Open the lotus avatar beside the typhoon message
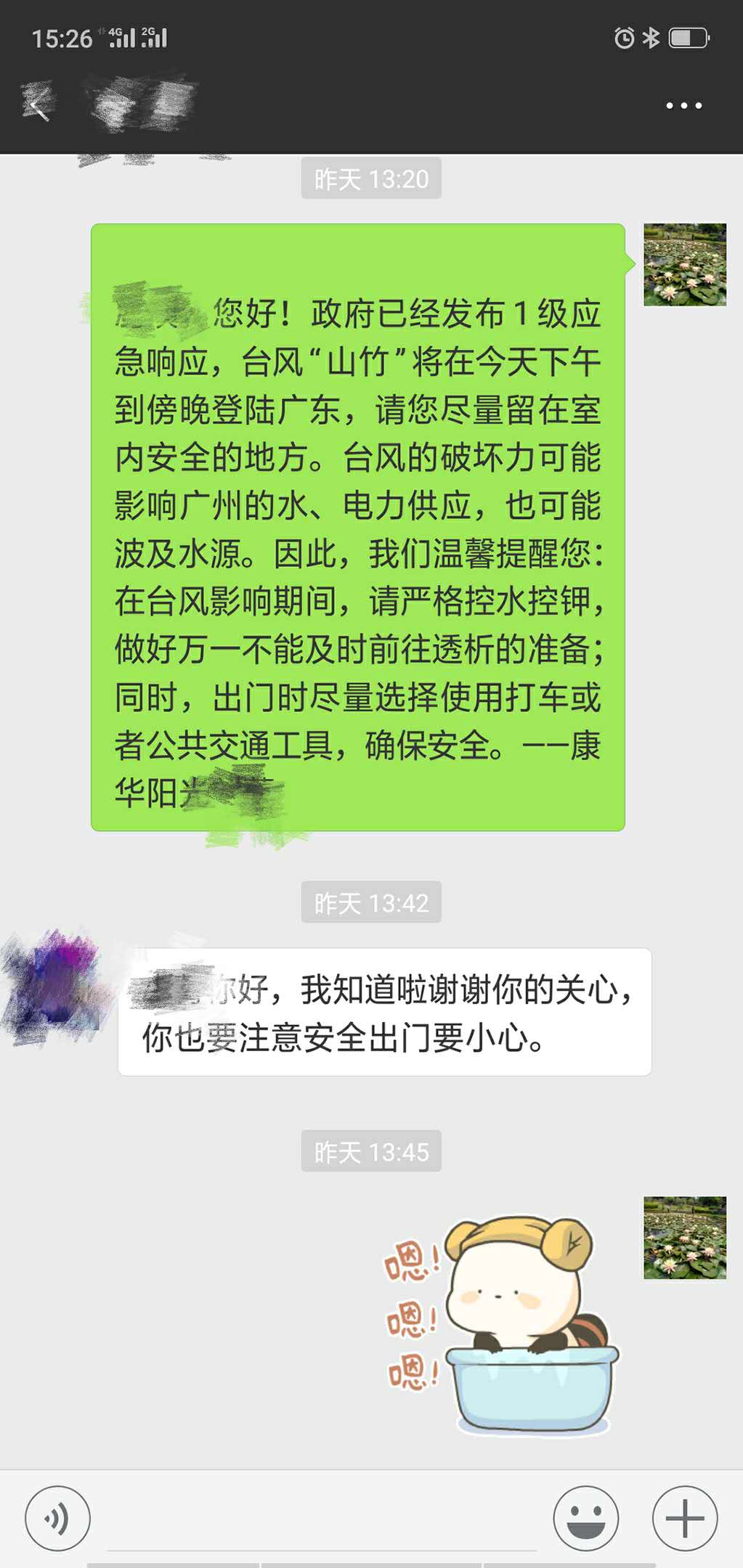This screenshot has width=743, height=1568. click(x=684, y=264)
